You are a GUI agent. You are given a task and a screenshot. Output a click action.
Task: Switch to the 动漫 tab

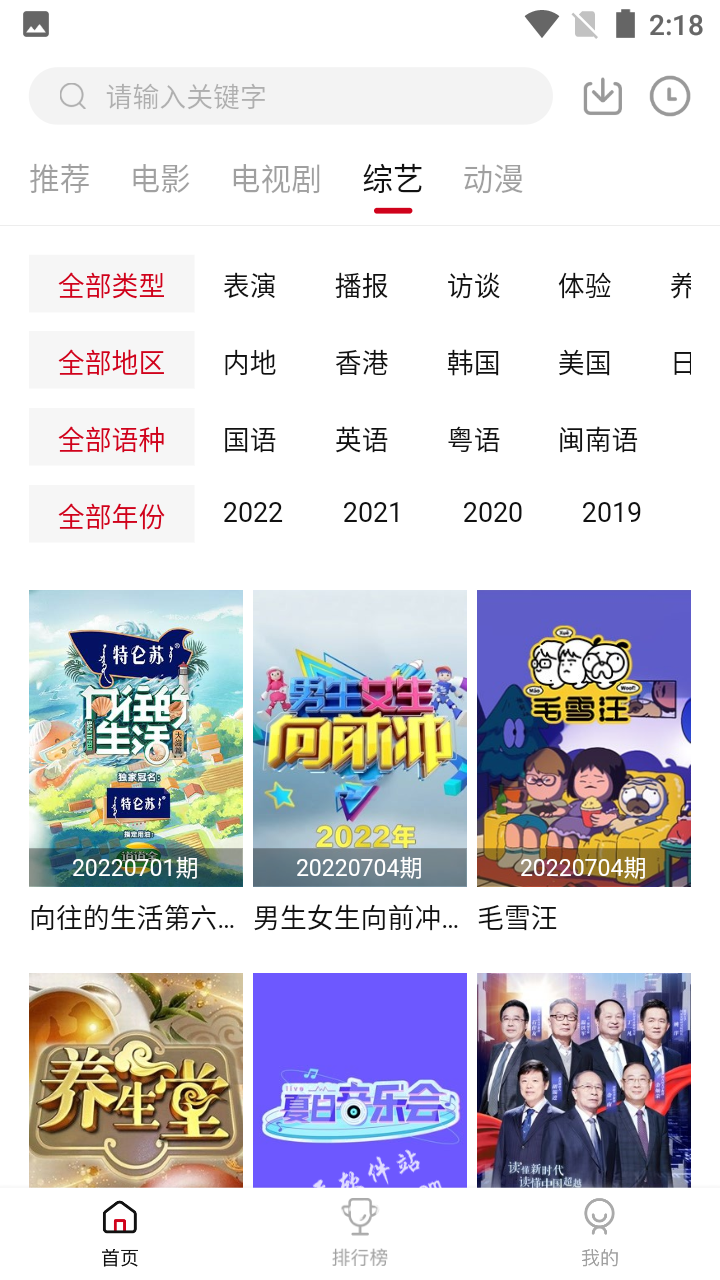coord(493,179)
